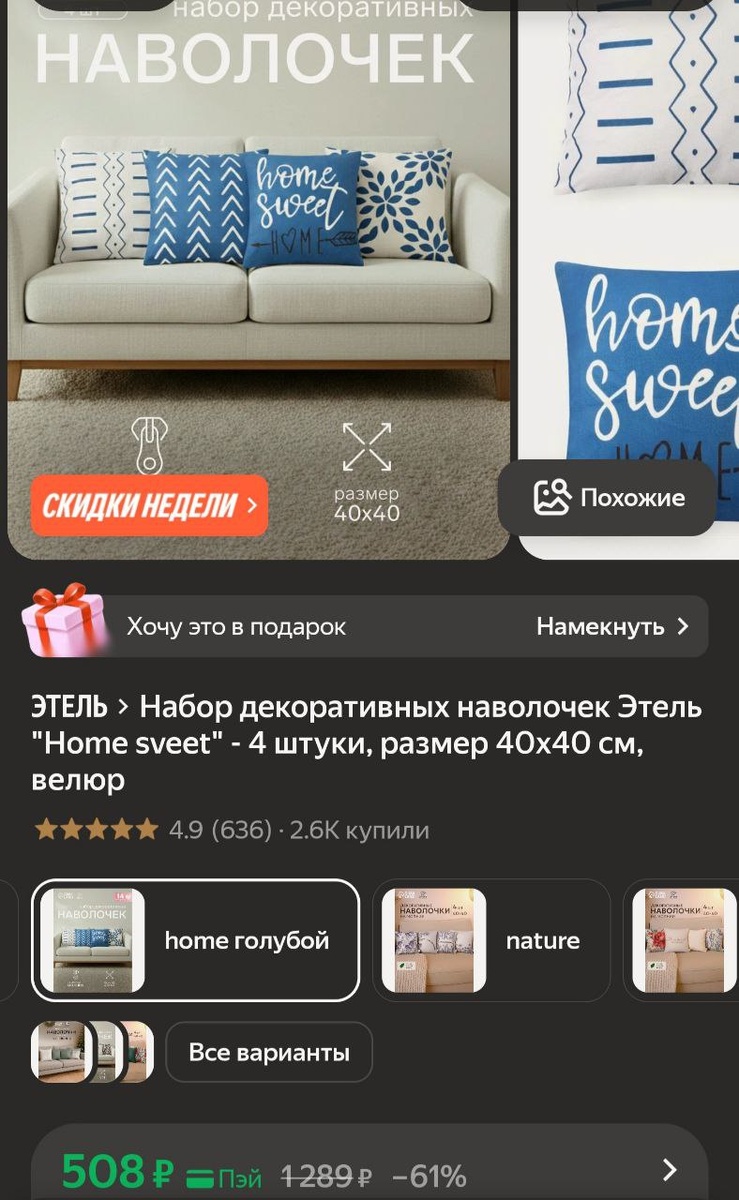Open the main sofa product photo
Screen dimensions: 739x1200
pyautogui.click(x=259, y=279)
